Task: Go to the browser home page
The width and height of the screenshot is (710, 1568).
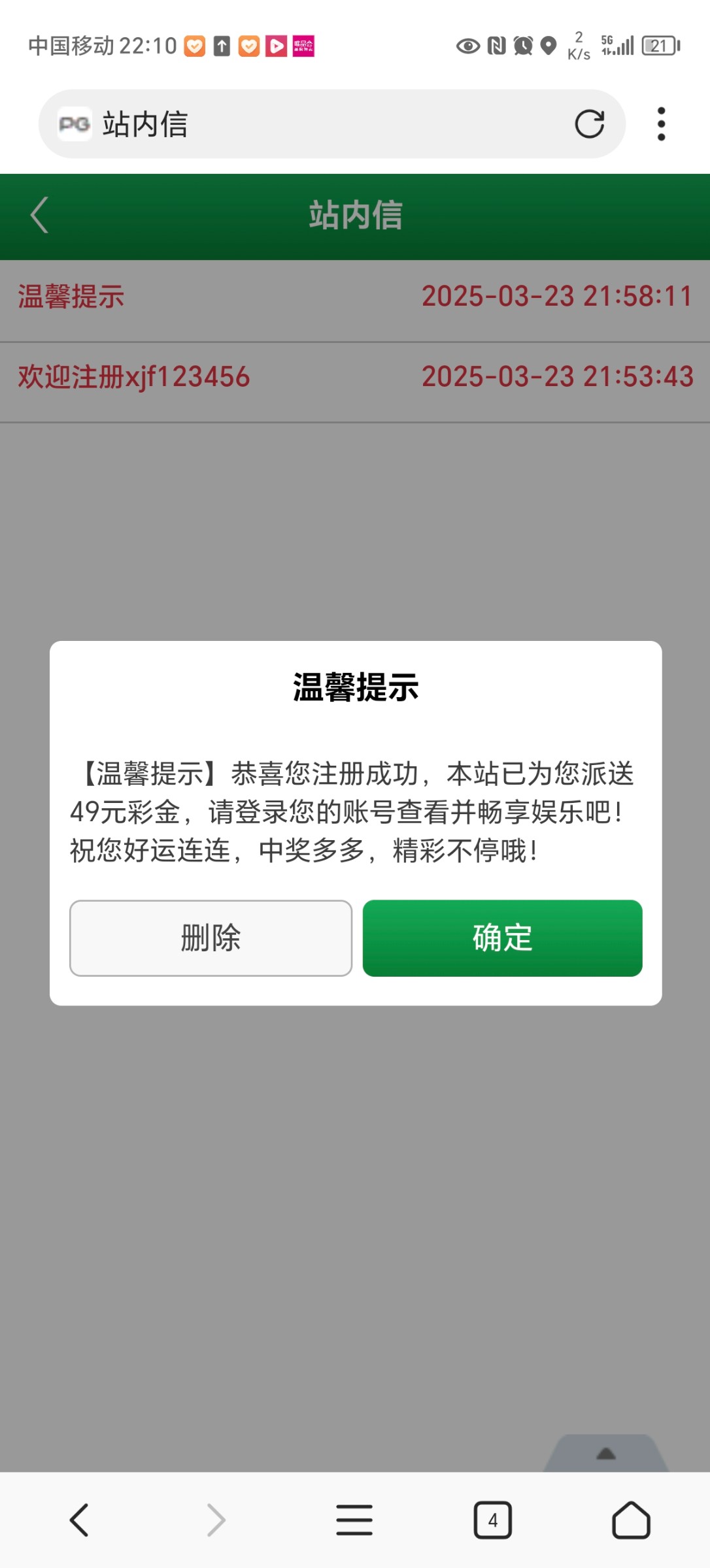Action: pos(630,1520)
